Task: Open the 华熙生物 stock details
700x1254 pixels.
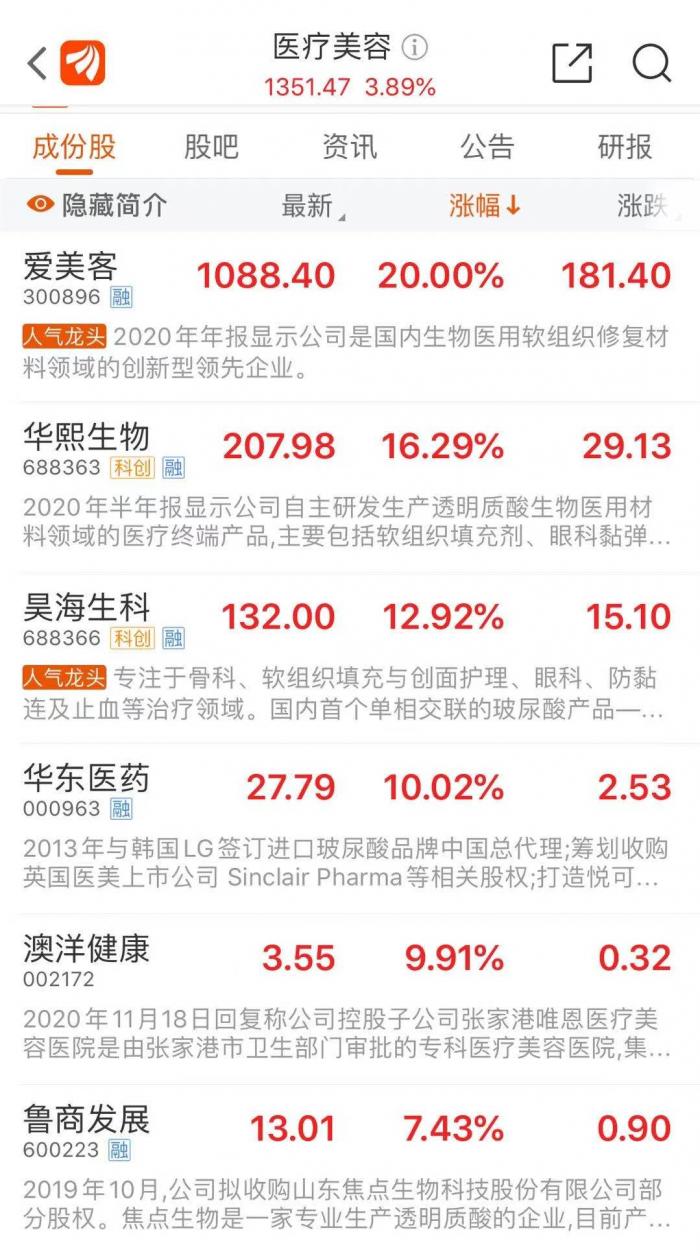Action: tap(87, 437)
